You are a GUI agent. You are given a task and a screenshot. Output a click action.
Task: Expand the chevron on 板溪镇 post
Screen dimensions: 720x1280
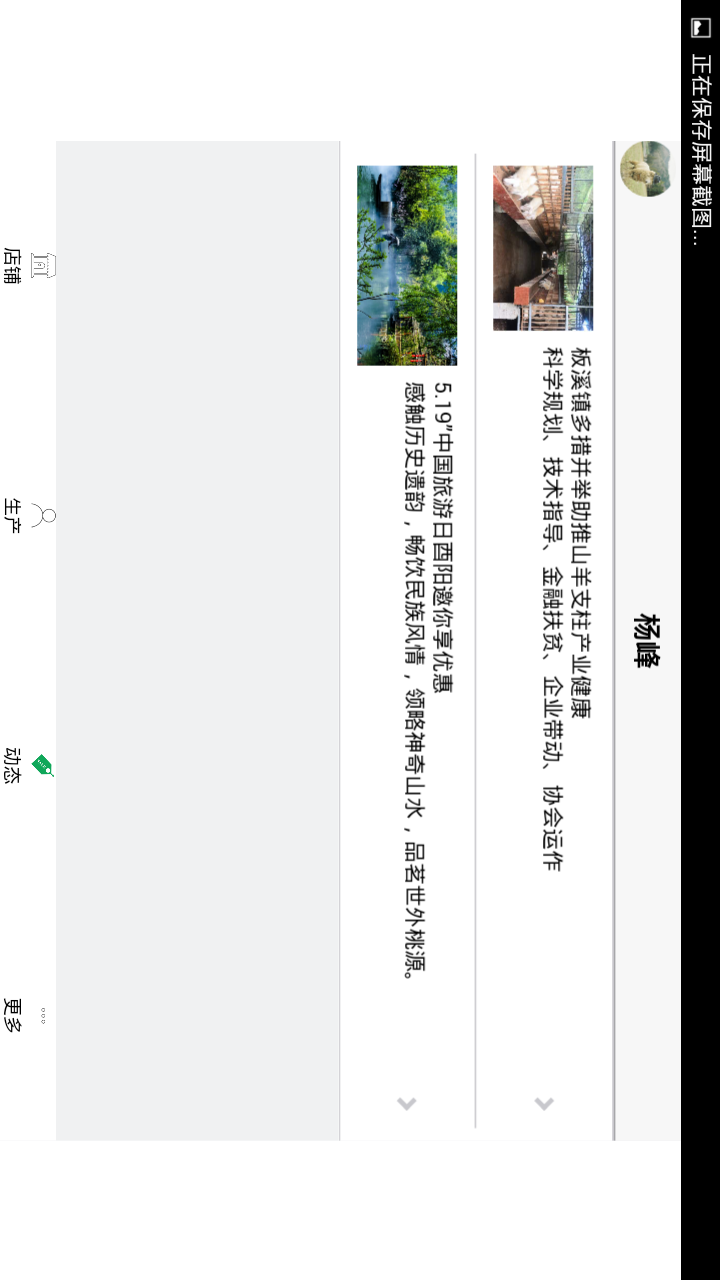point(544,1103)
